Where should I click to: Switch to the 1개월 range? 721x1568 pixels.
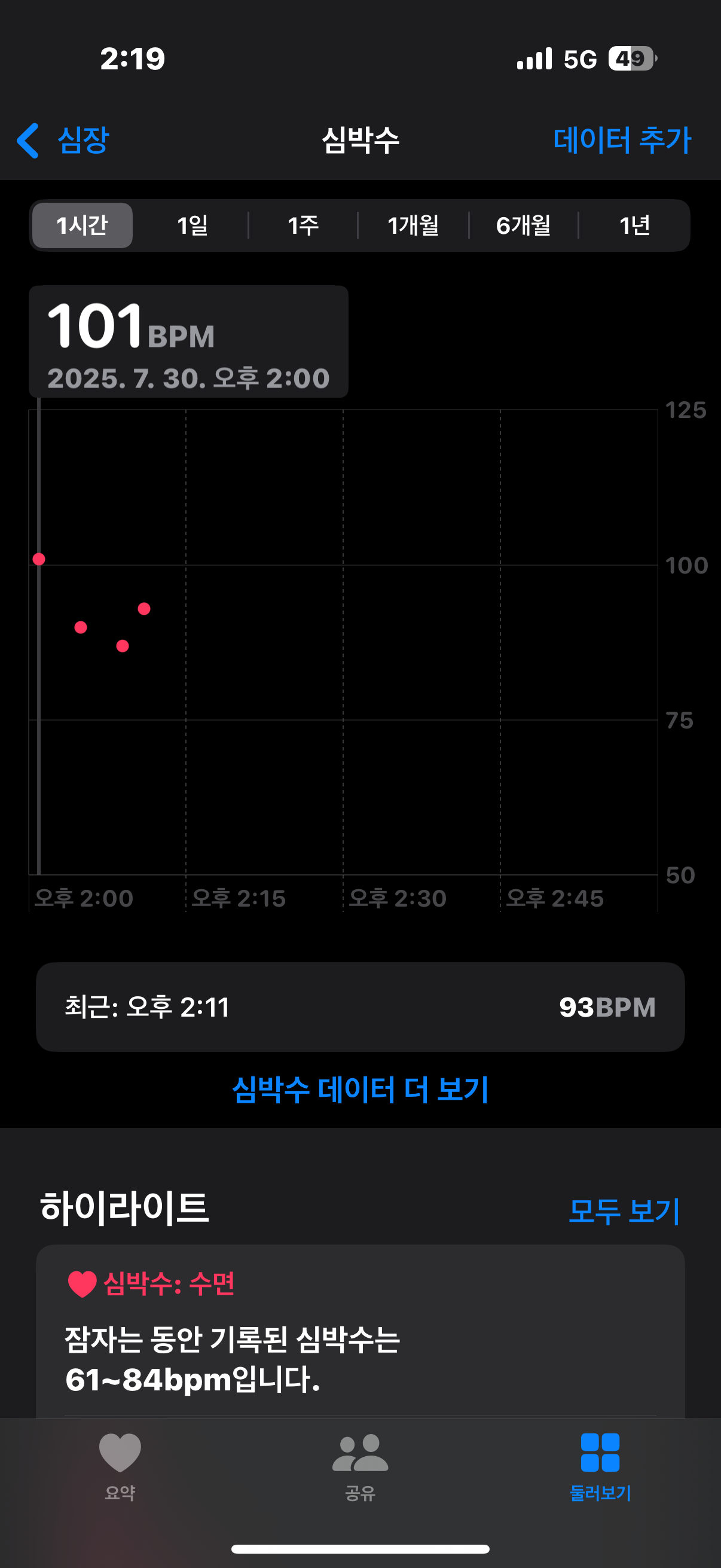click(413, 225)
